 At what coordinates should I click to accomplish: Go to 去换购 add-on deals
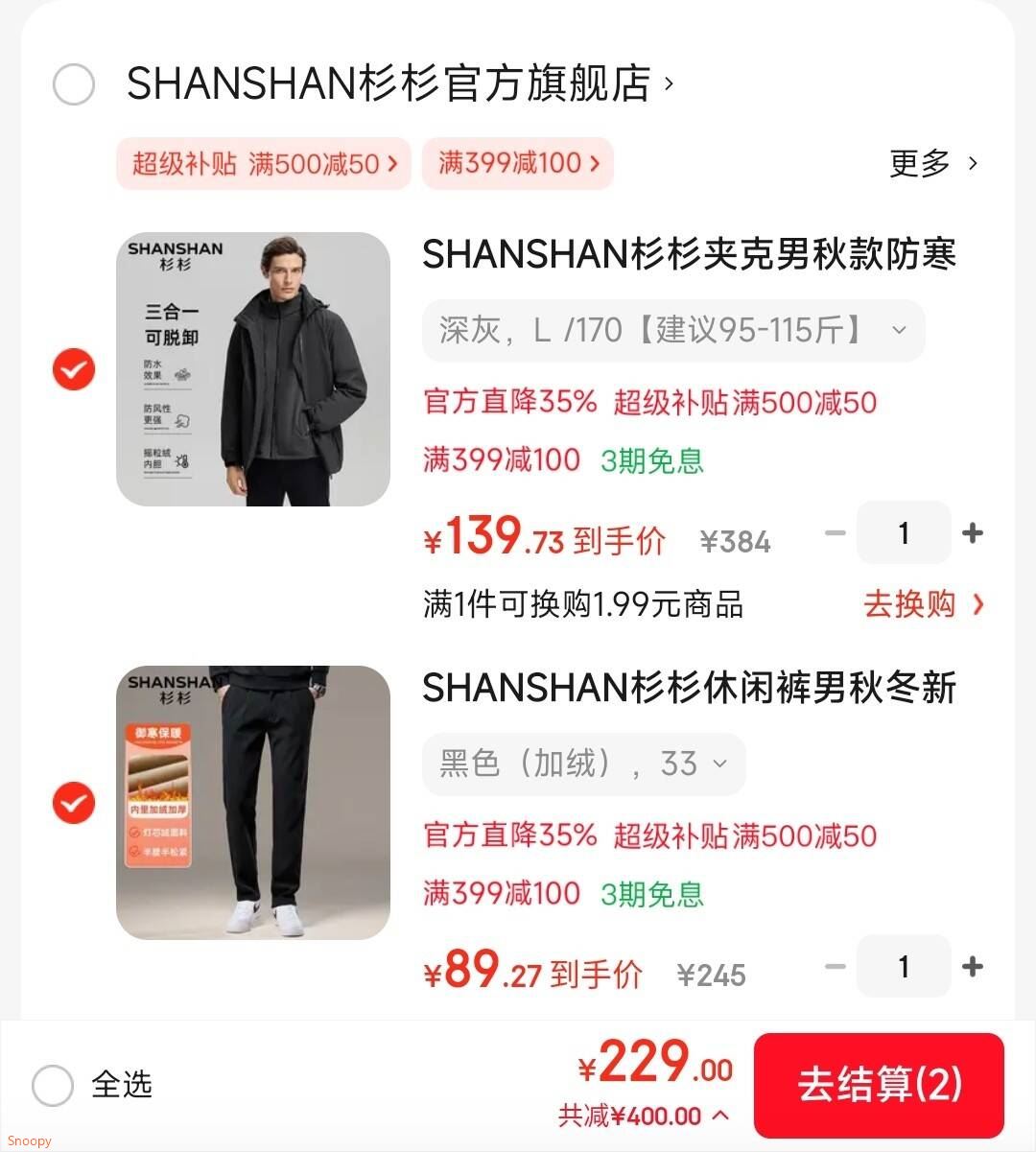[923, 604]
